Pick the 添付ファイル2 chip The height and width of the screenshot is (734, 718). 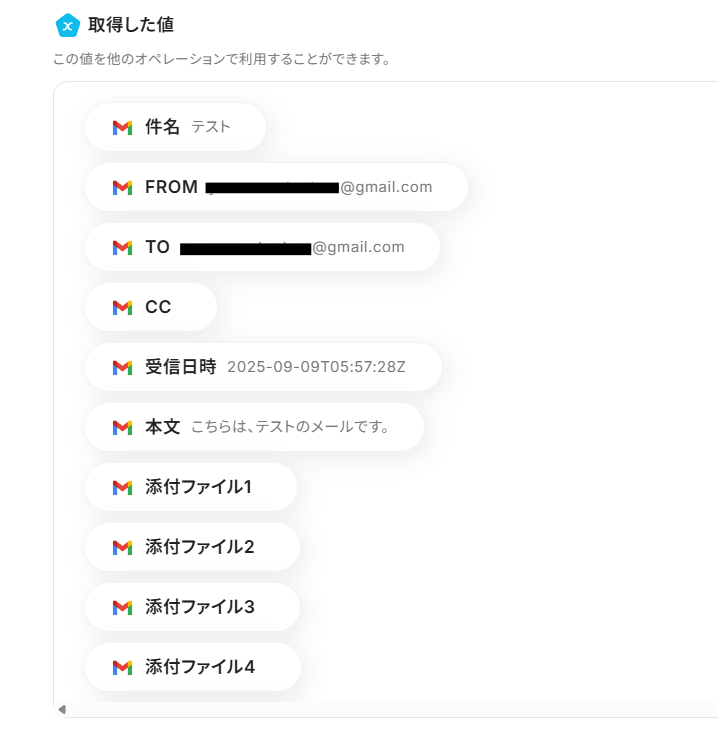[192, 547]
